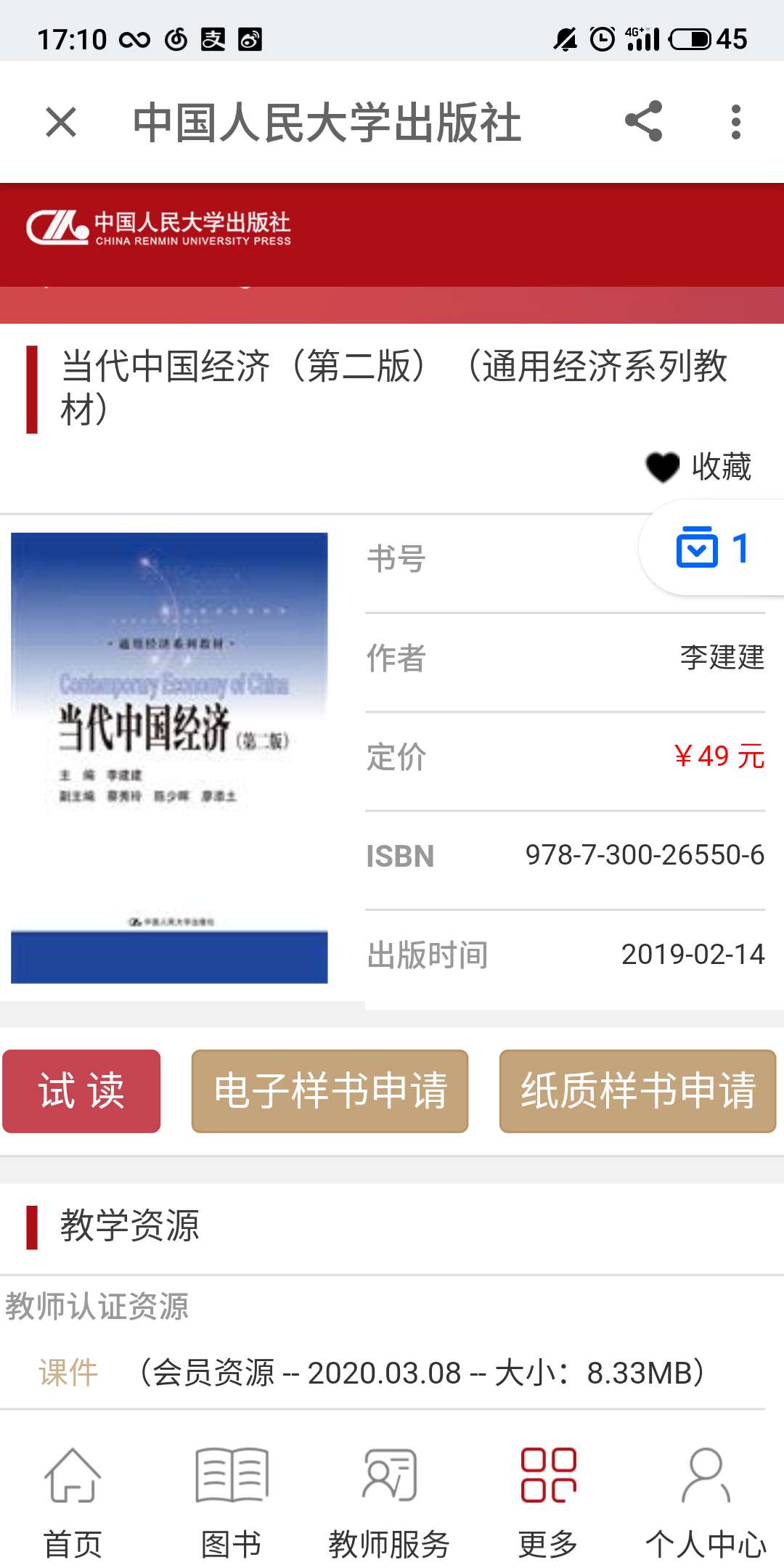Tap the 试读 preview button
The width and height of the screenshot is (784, 1568).
[81, 1091]
